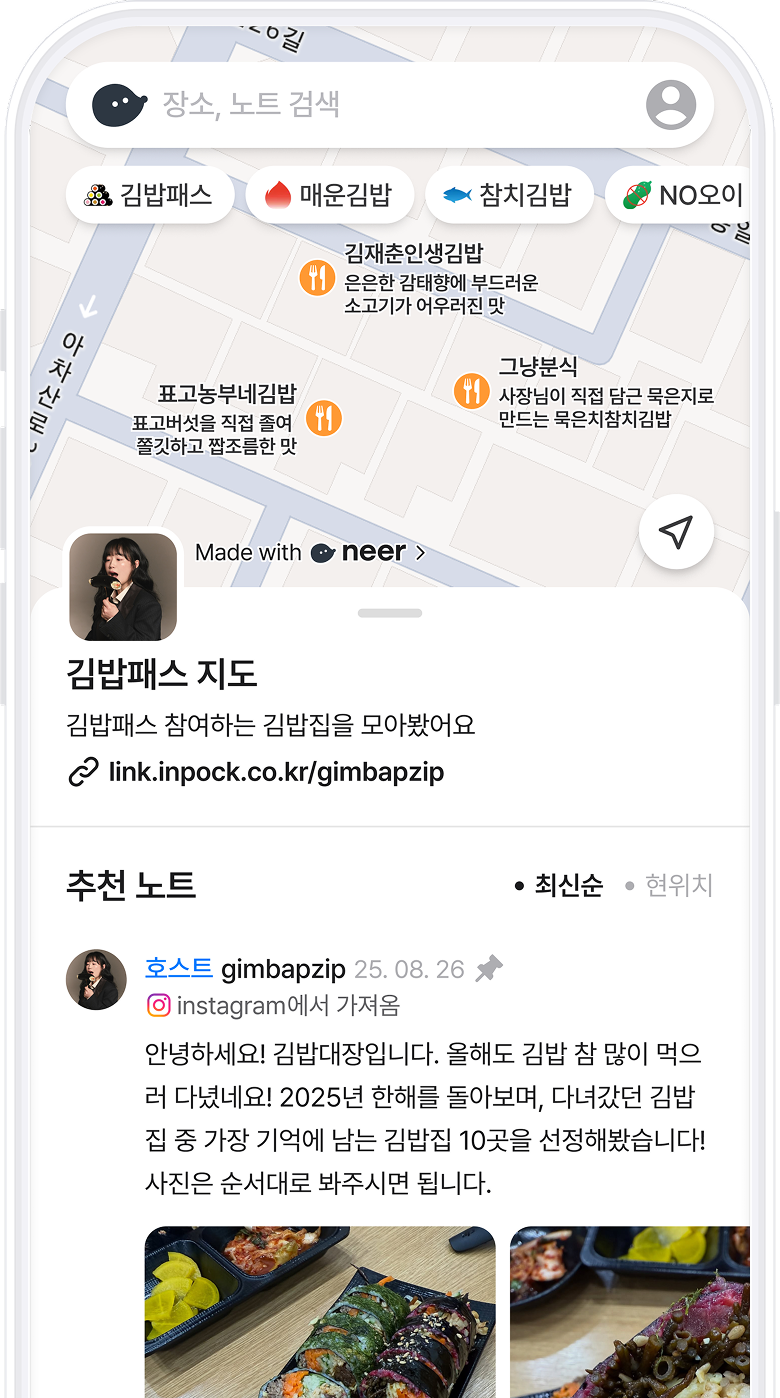Tap the 그냥분식 fork-and-knife map marker

tap(471, 390)
